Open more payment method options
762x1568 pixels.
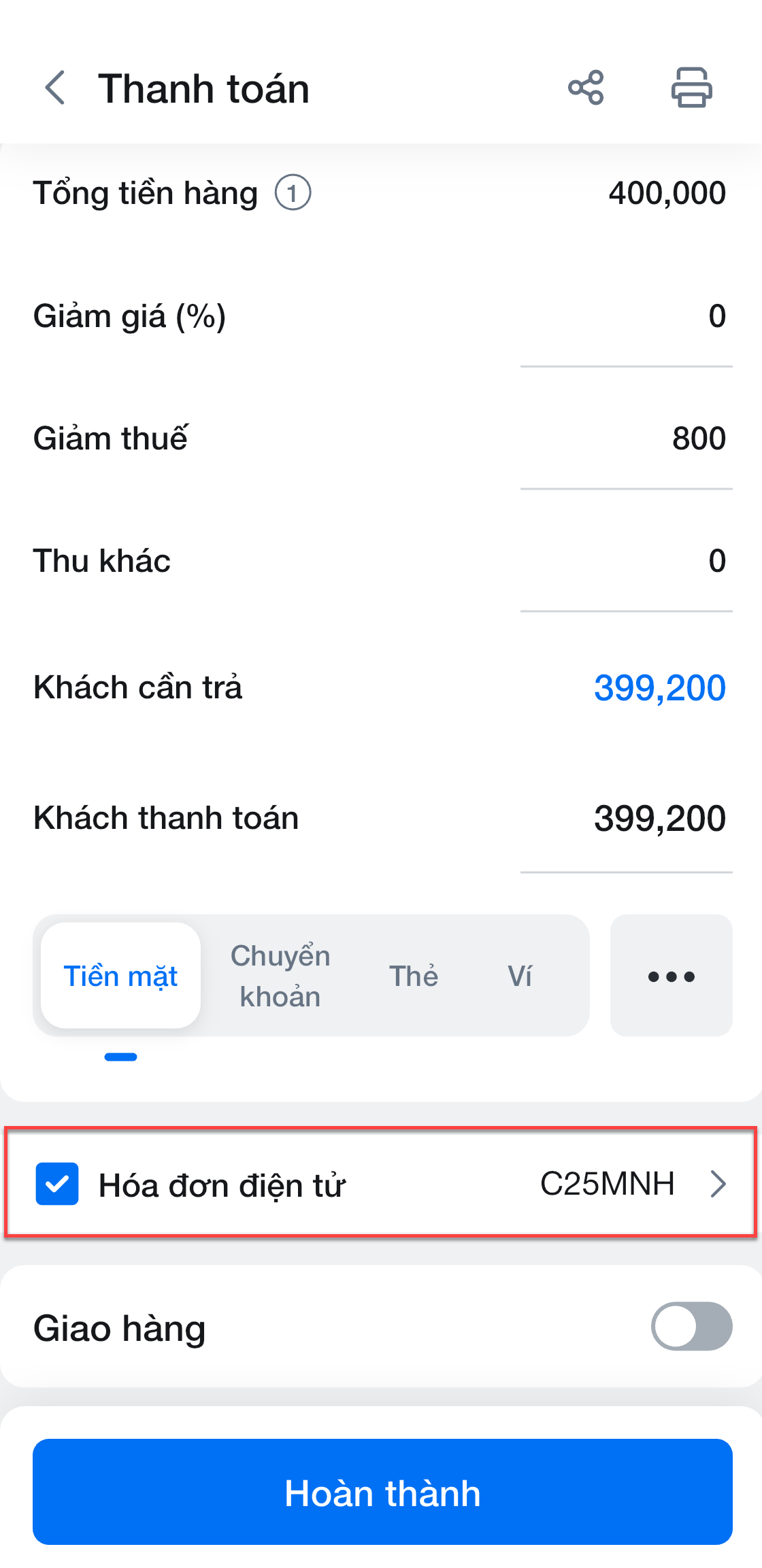671,976
